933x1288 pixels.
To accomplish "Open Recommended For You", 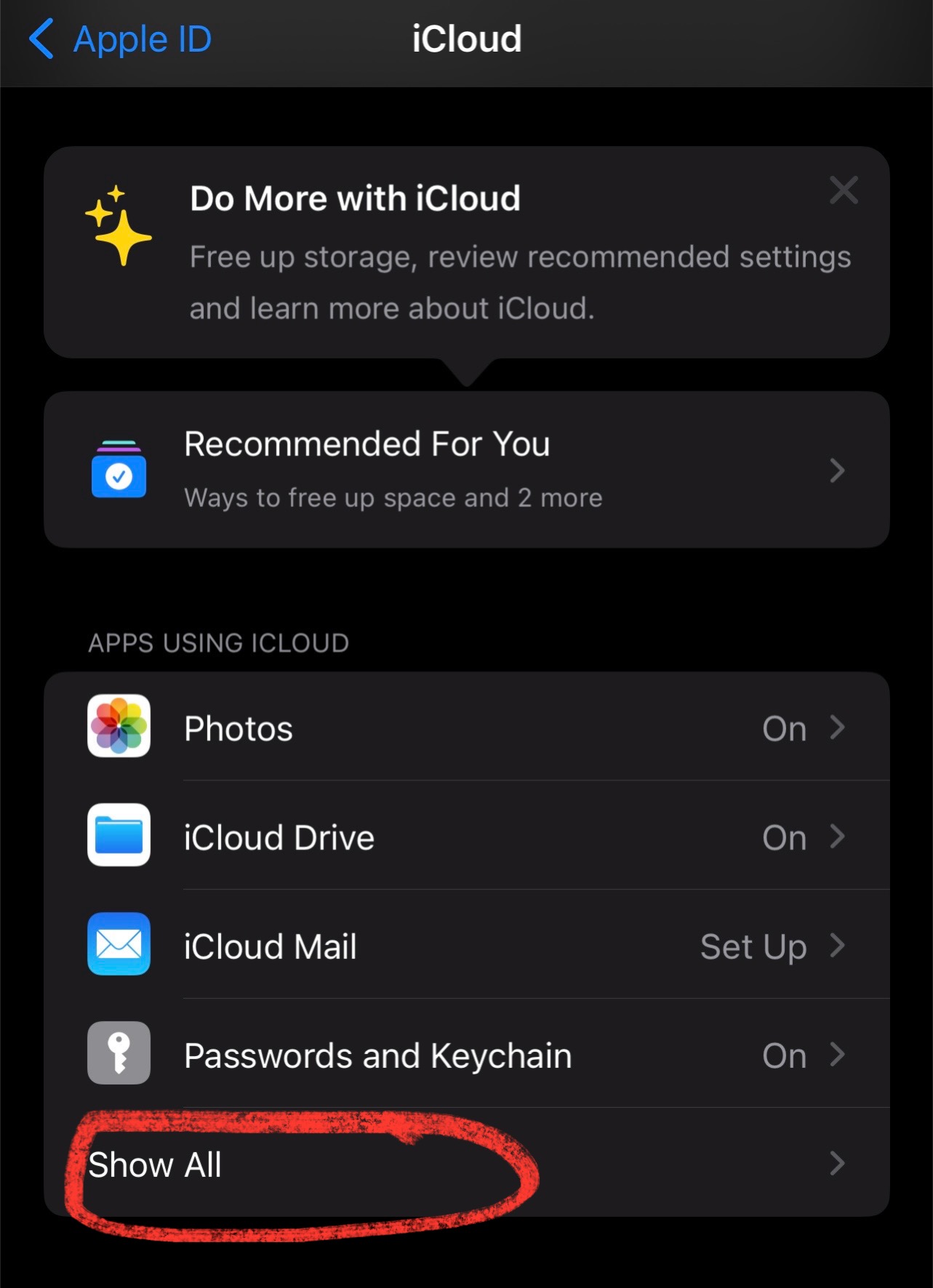I will (465, 470).
